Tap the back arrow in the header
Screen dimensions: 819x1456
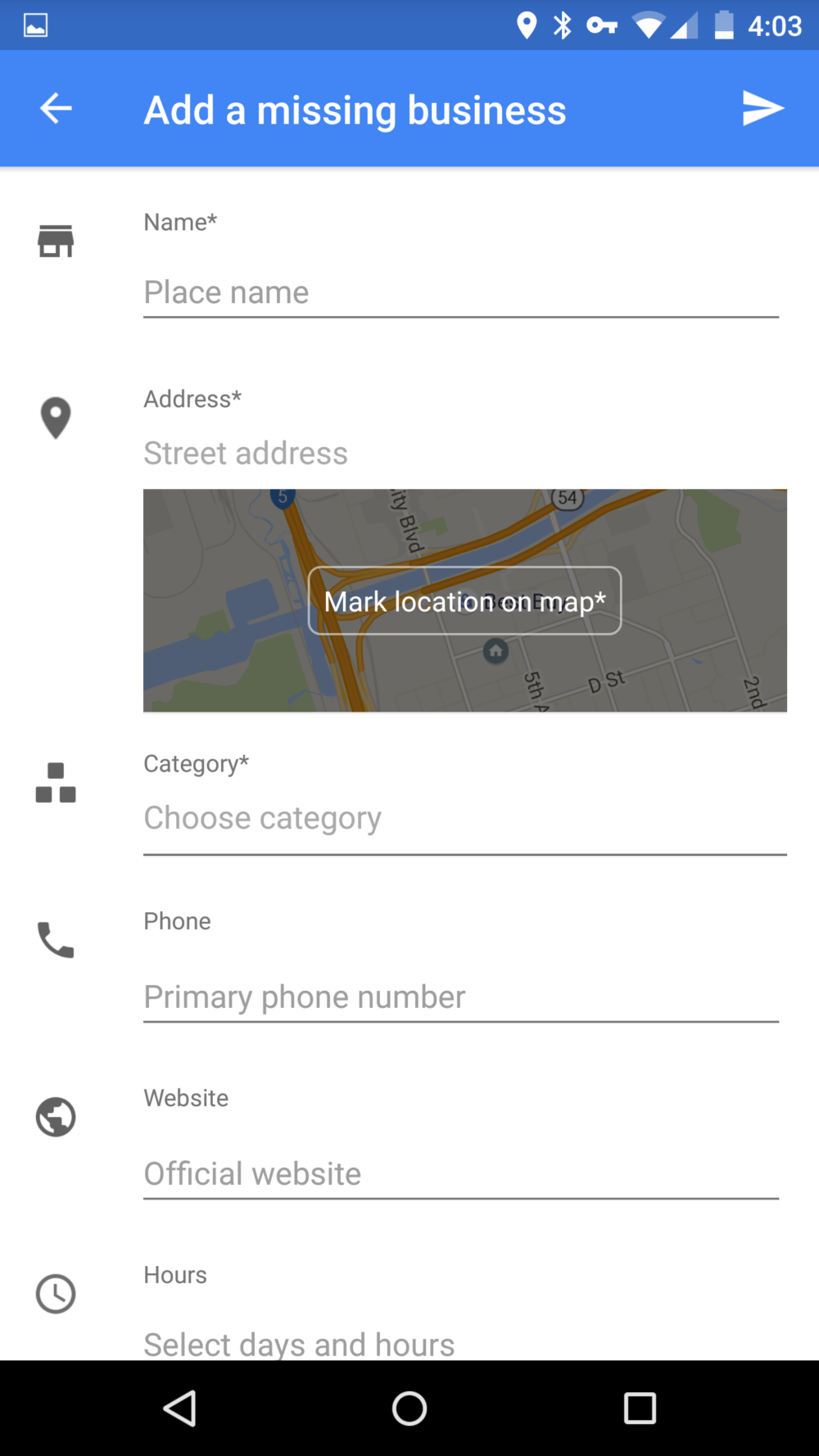[55, 107]
